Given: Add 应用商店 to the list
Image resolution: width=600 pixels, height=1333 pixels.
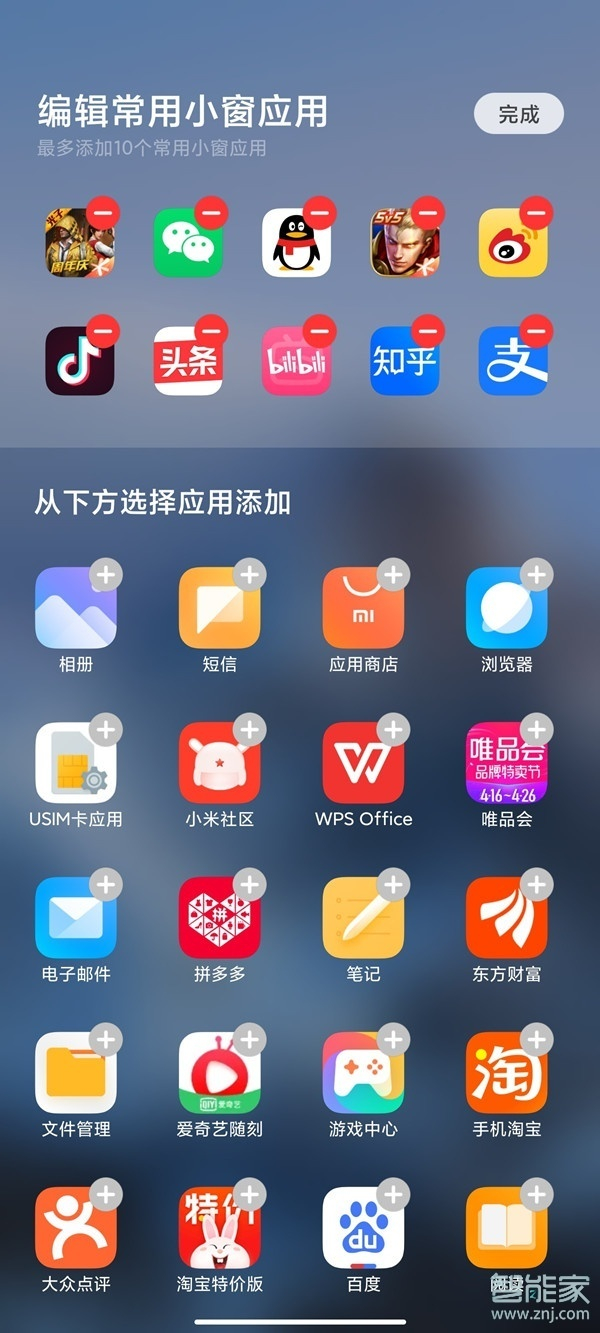Looking at the screenshot, I should pyautogui.click(x=393, y=575).
